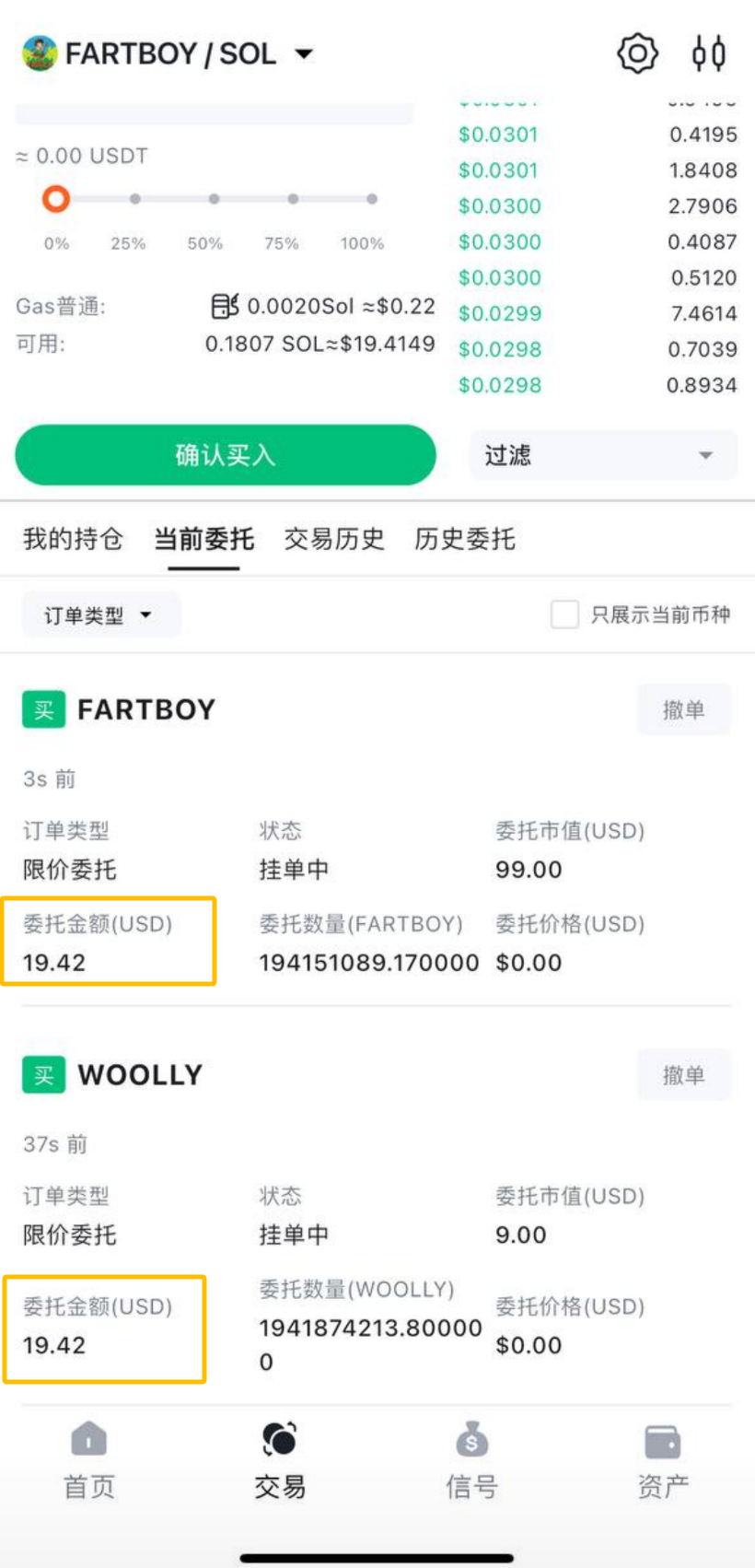Screen dimensions: 755x1568
Task: Cancel the FARTBOY order with 撤单
Action: tap(683, 709)
